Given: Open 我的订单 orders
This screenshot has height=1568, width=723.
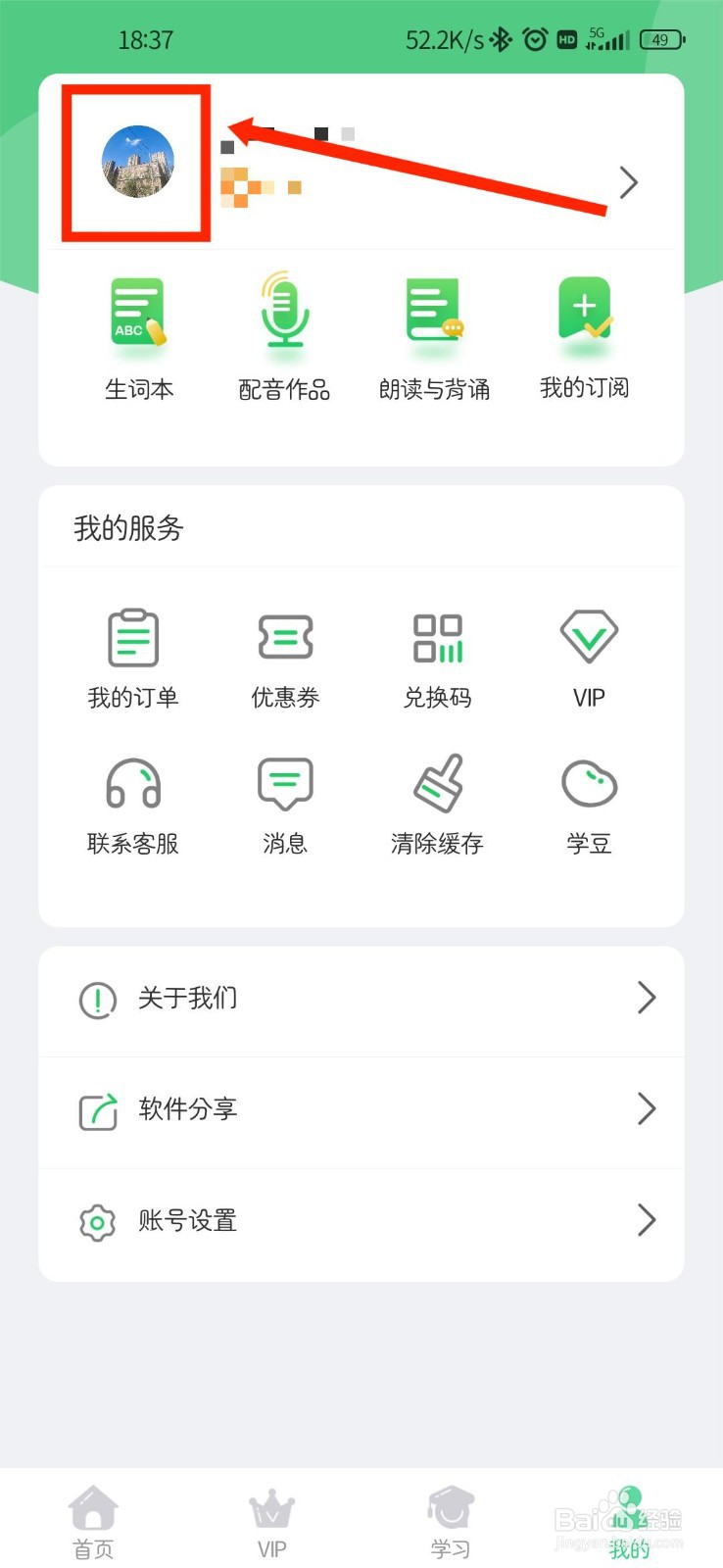Looking at the screenshot, I should click(x=133, y=658).
